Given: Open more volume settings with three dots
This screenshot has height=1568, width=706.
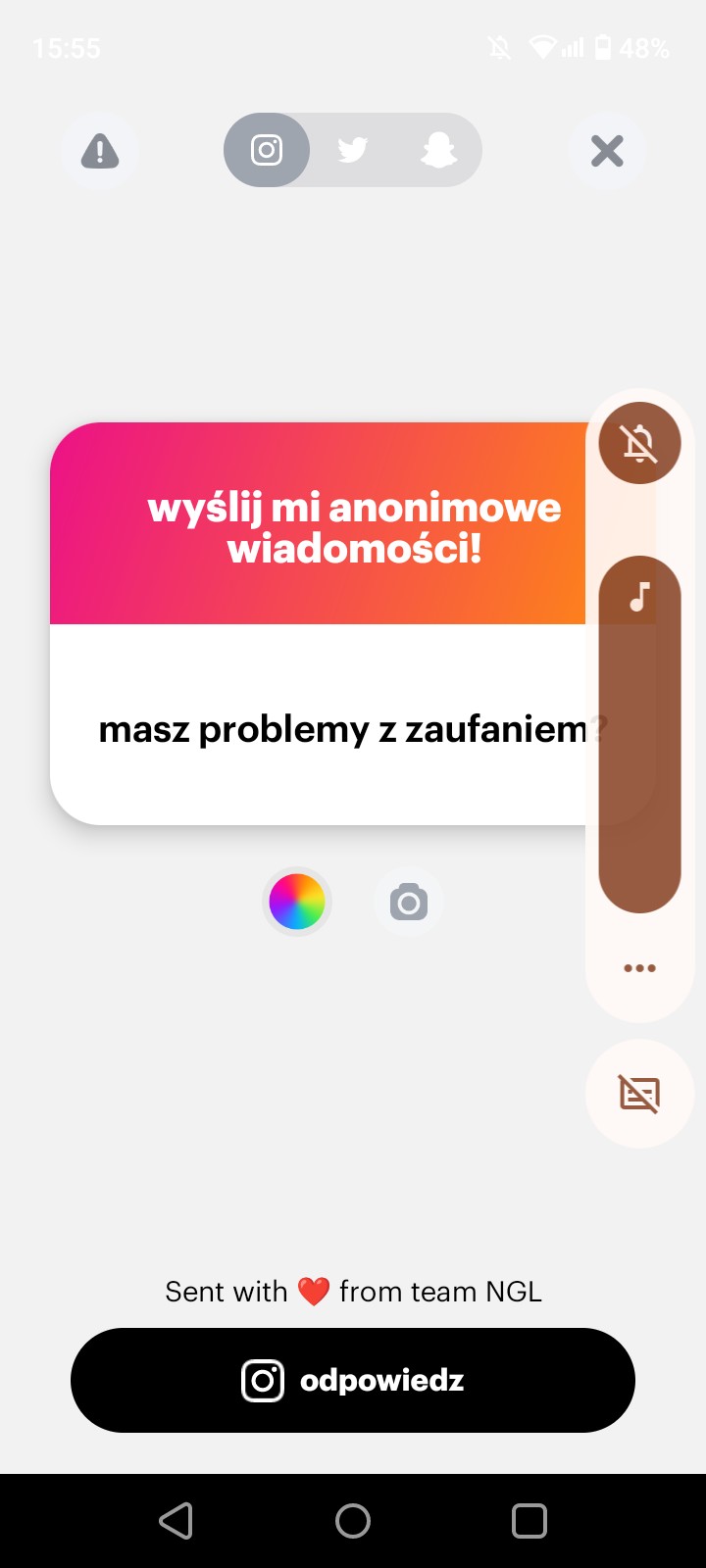Looking at the screenshot, I should pyautogui.click(x=639, y=968).
